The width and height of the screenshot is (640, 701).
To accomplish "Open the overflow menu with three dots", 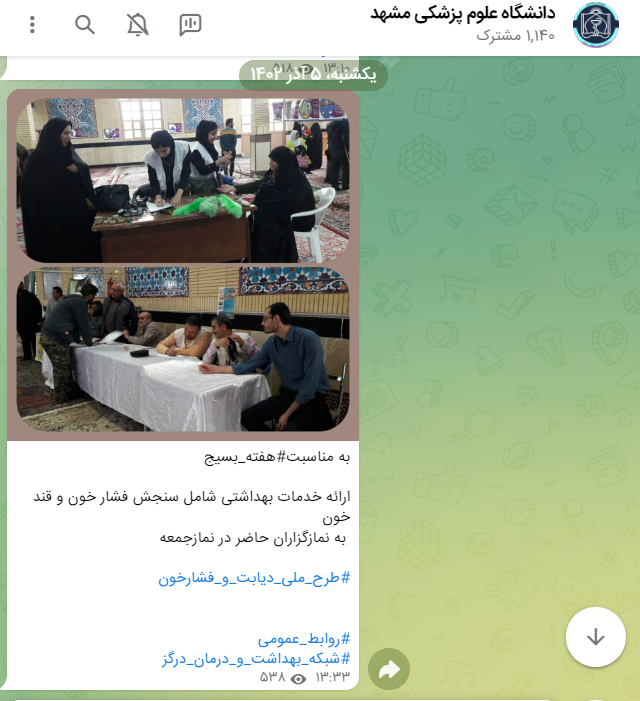I will click(x=32, y=25).
